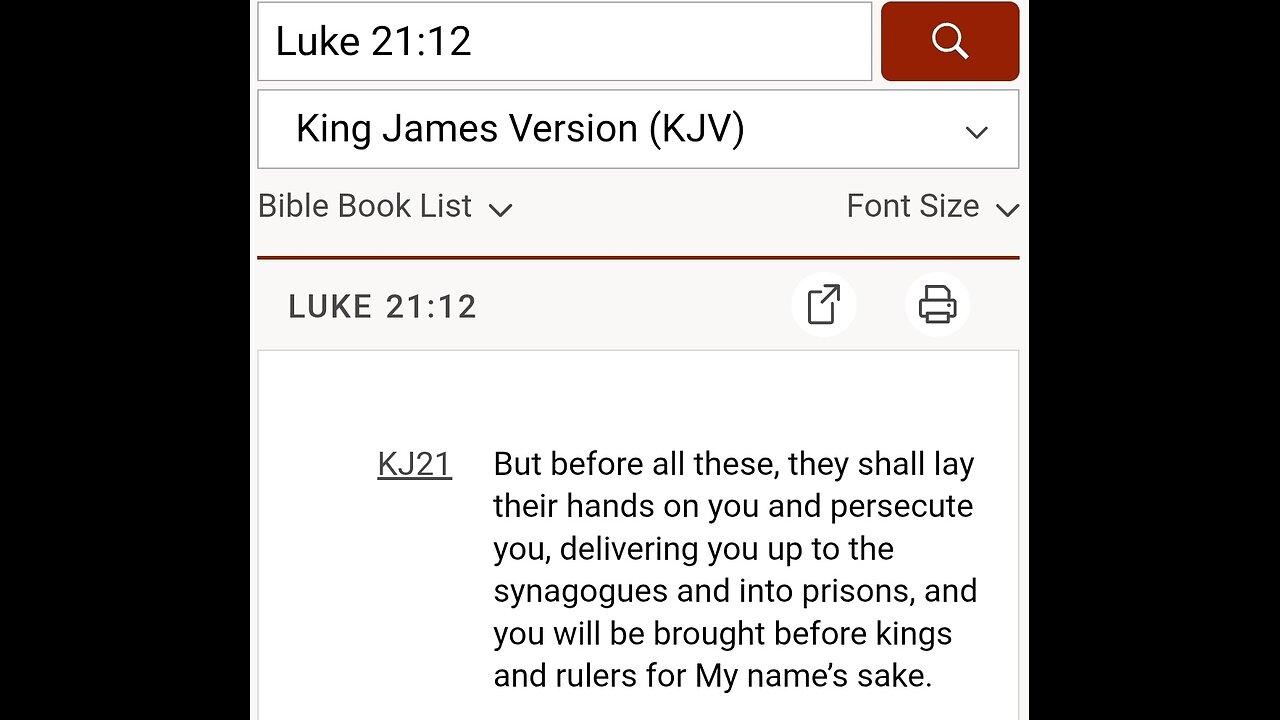Tap the Luke 21:12 search field
This screenshot has width=1280, height=720.
pyautogui.click(x=564, y=42)
